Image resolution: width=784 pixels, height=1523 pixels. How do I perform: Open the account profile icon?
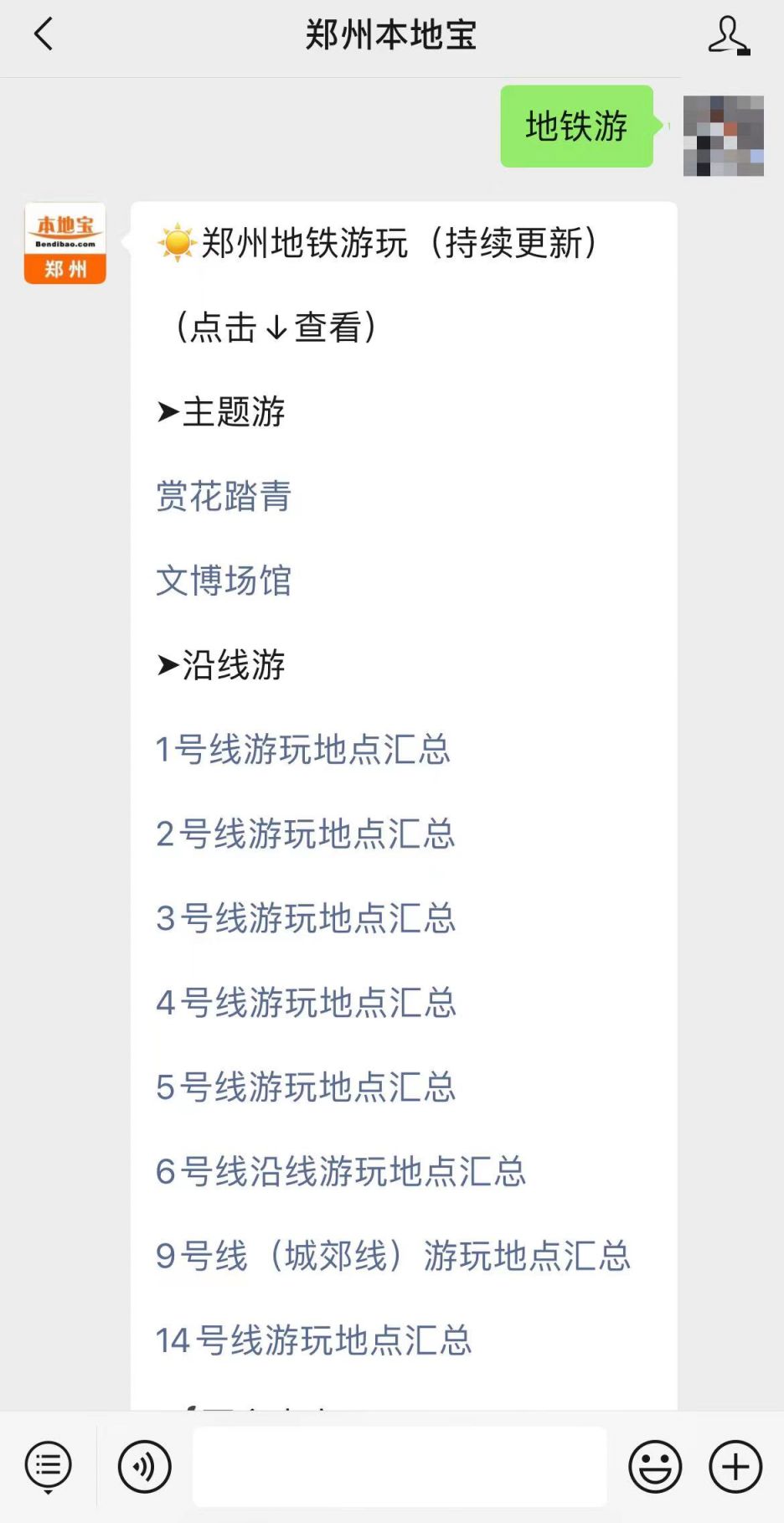click(x=729, y=35)
